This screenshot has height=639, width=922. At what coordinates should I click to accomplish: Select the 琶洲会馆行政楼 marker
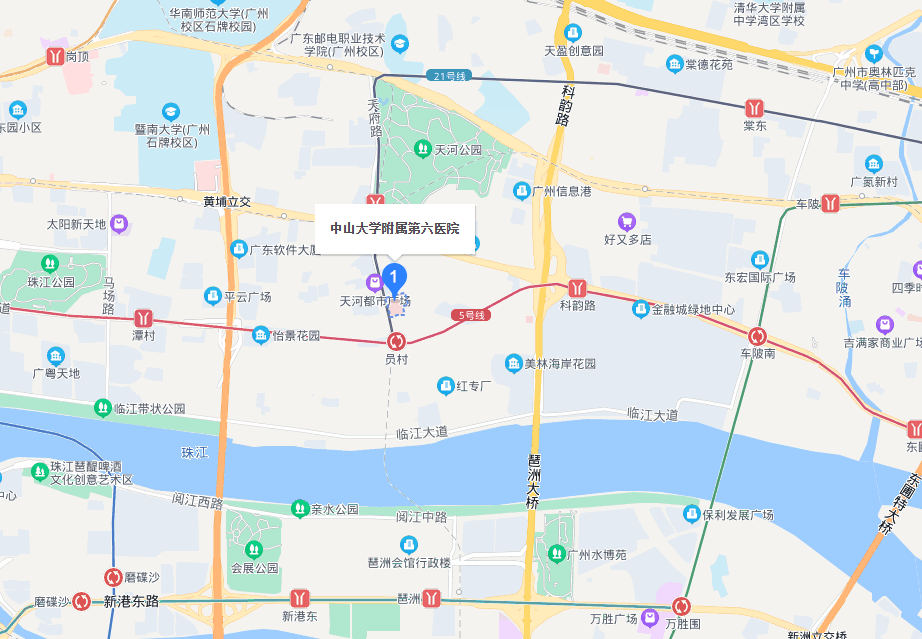pos(408,545)
